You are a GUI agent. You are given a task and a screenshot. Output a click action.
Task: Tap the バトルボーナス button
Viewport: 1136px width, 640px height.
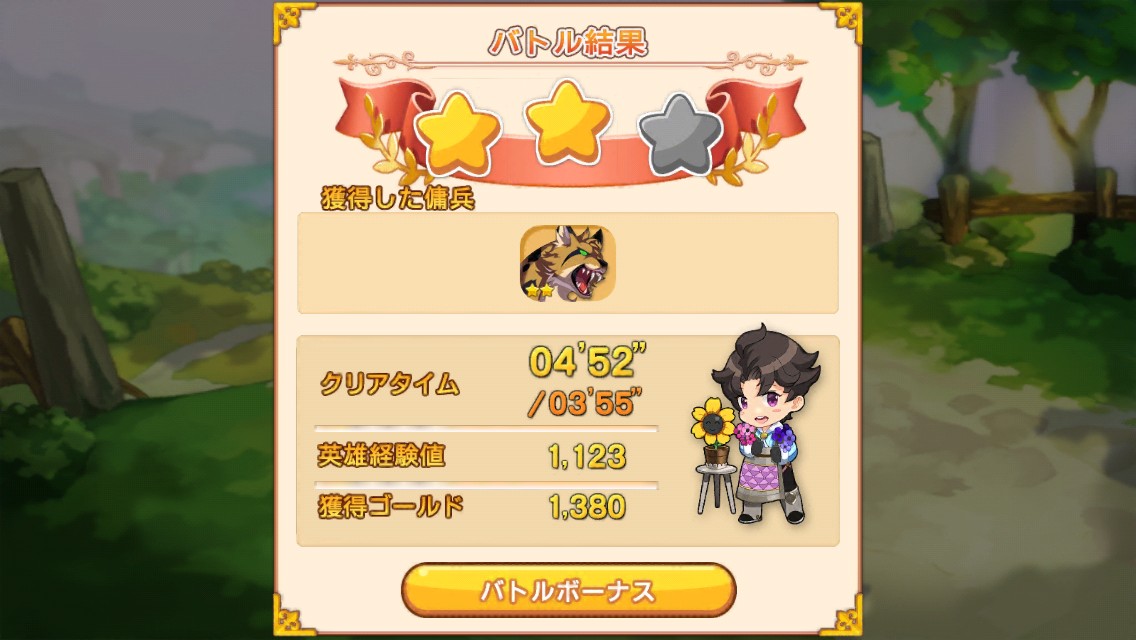click(568, 590)
